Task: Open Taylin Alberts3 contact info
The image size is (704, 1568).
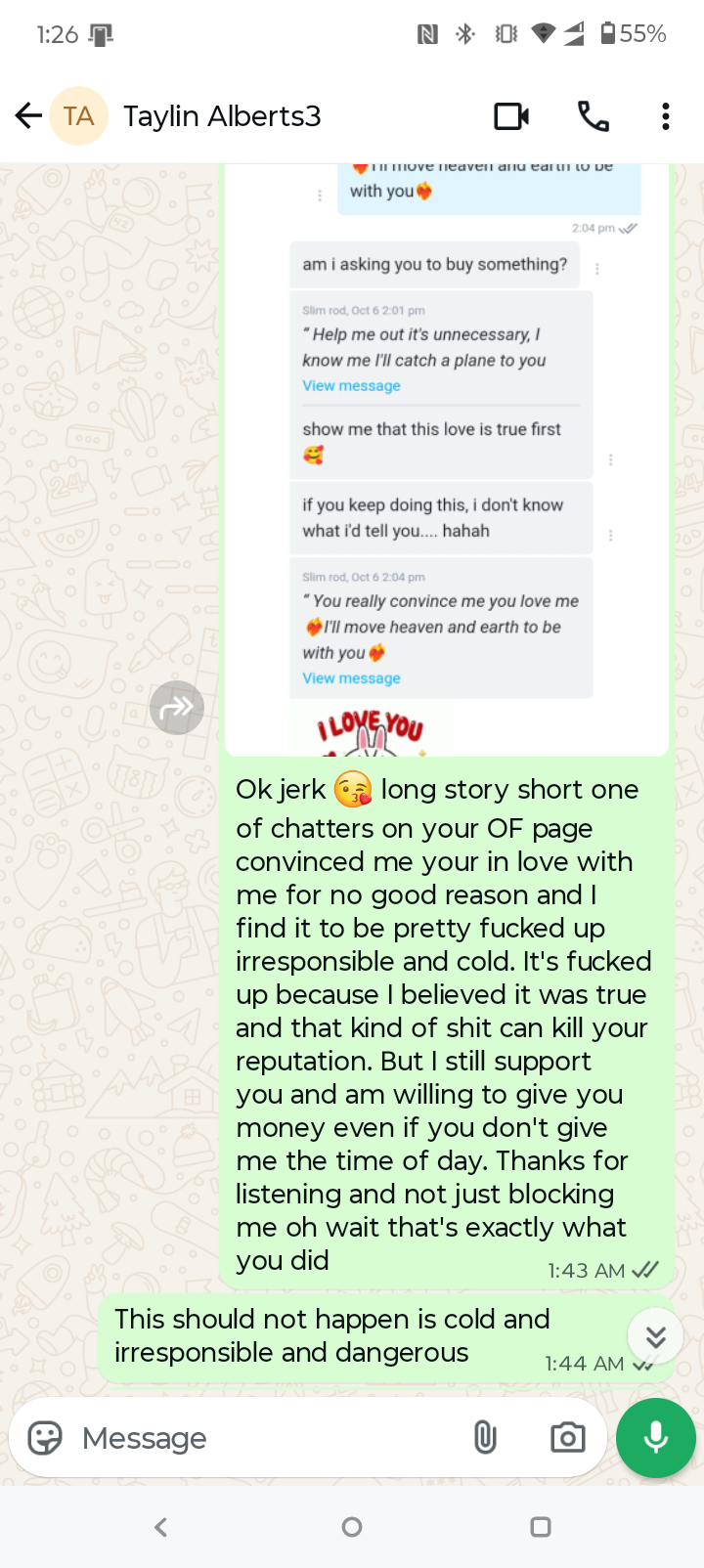Action: (x=222, y=116)
